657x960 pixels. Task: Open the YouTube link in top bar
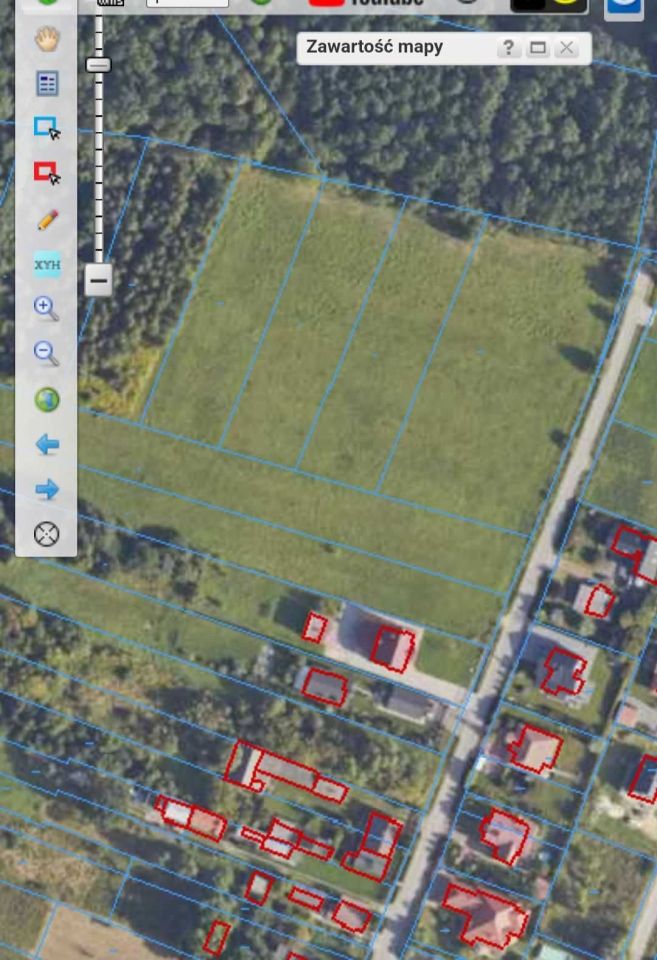tap(366, 3)
